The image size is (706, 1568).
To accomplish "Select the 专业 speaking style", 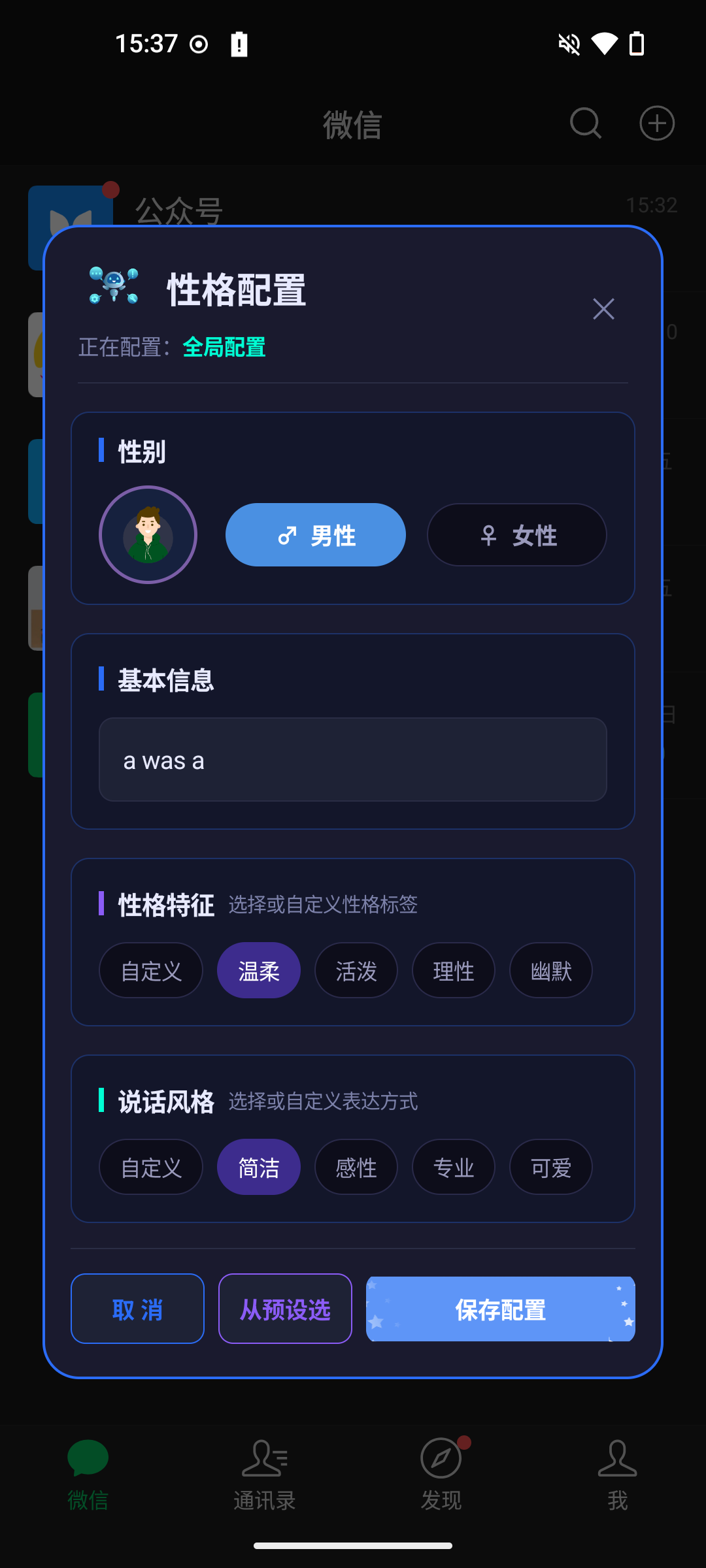I will (x=454, y=1167).
